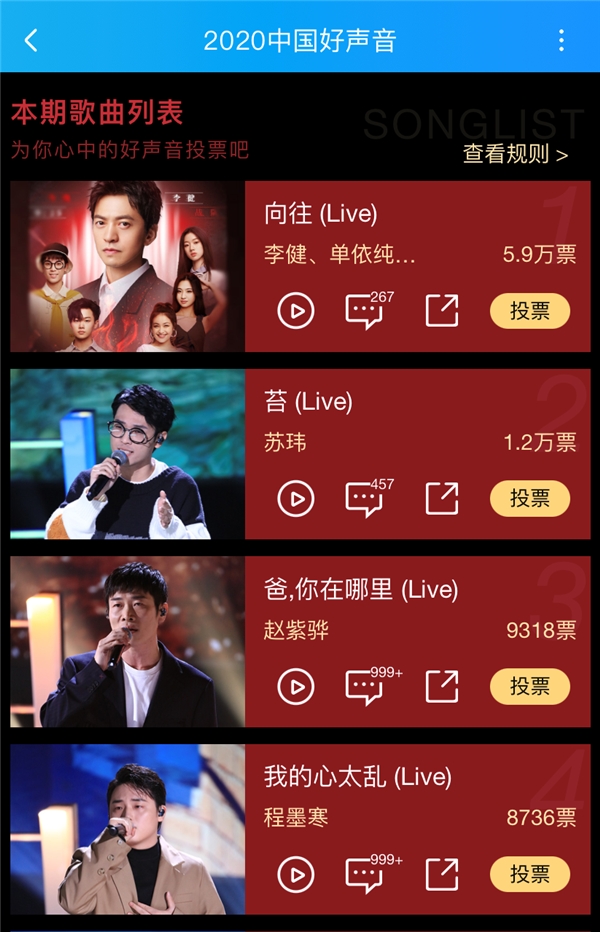This screenshot has height=932, width=600.
Task: Open the overflow menu
Action: [561, 40]
